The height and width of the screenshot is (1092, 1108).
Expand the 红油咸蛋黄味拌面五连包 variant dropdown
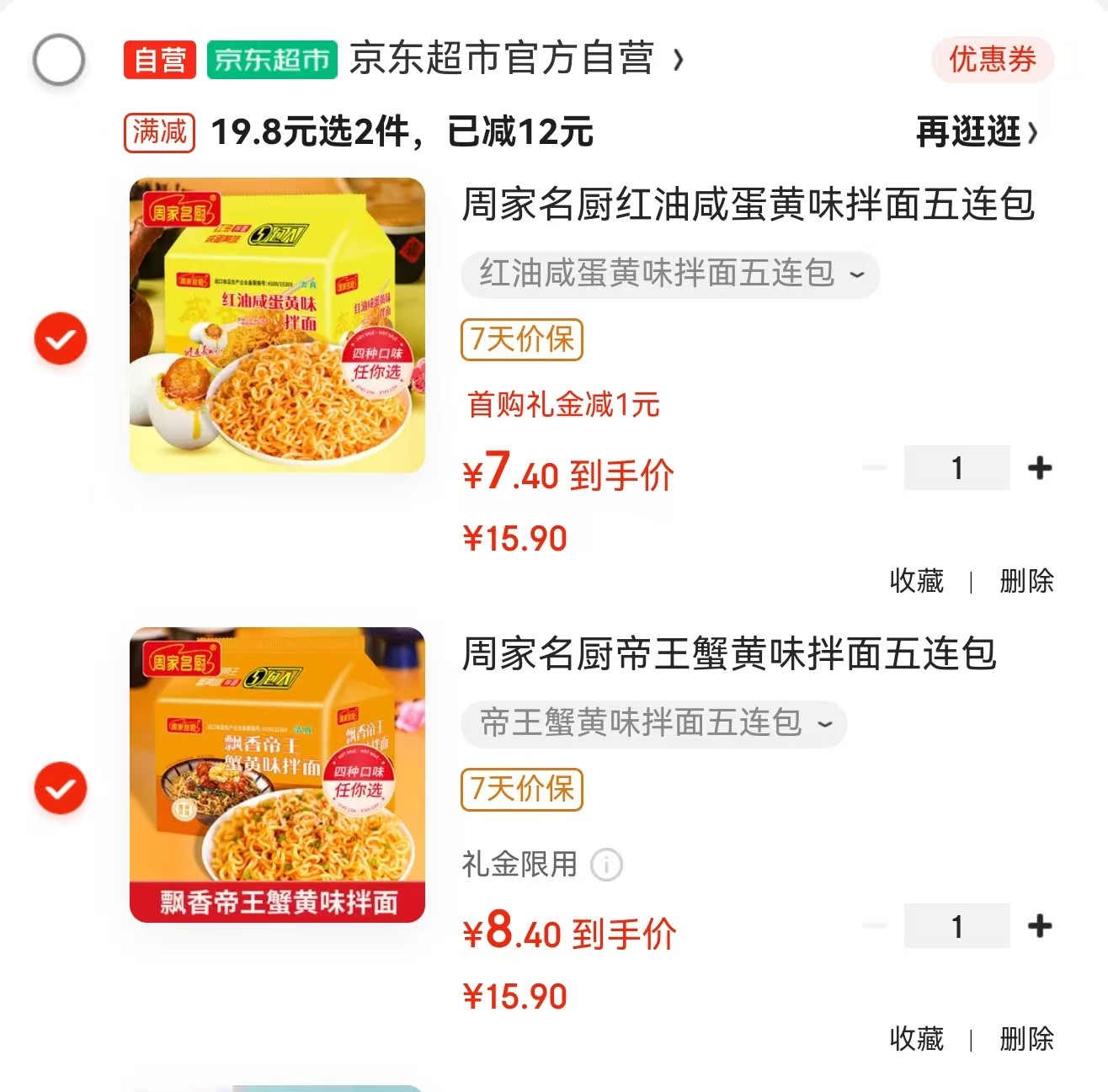[669, 274]
